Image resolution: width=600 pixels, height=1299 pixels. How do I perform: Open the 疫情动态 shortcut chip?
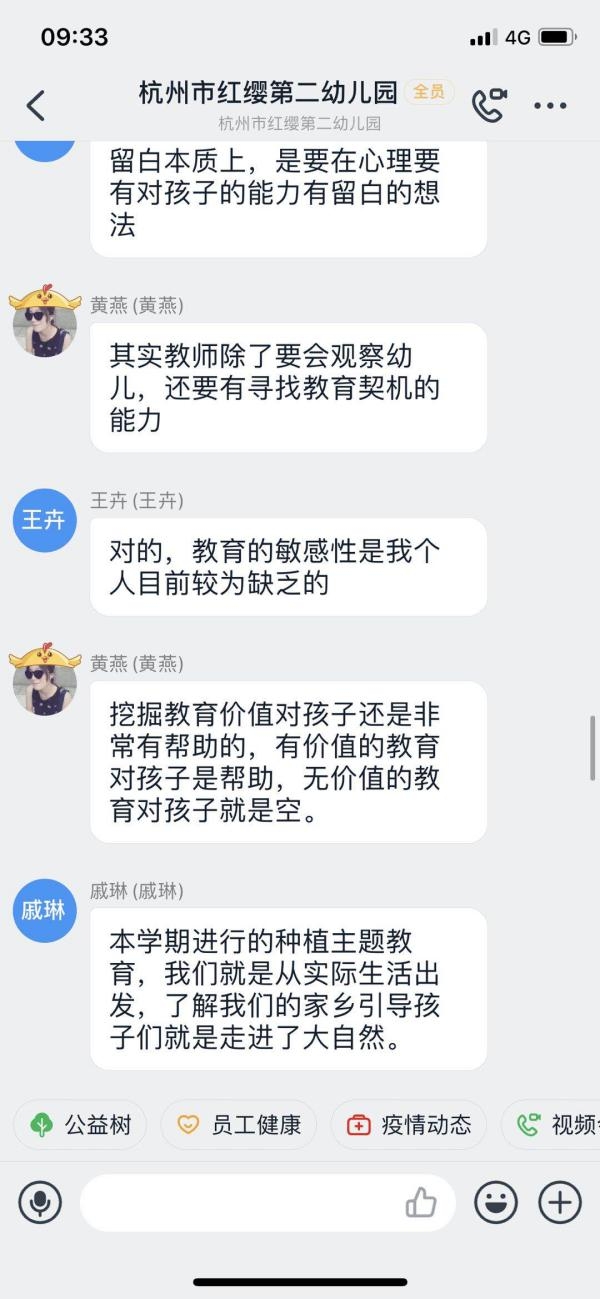coord(409,1125)
